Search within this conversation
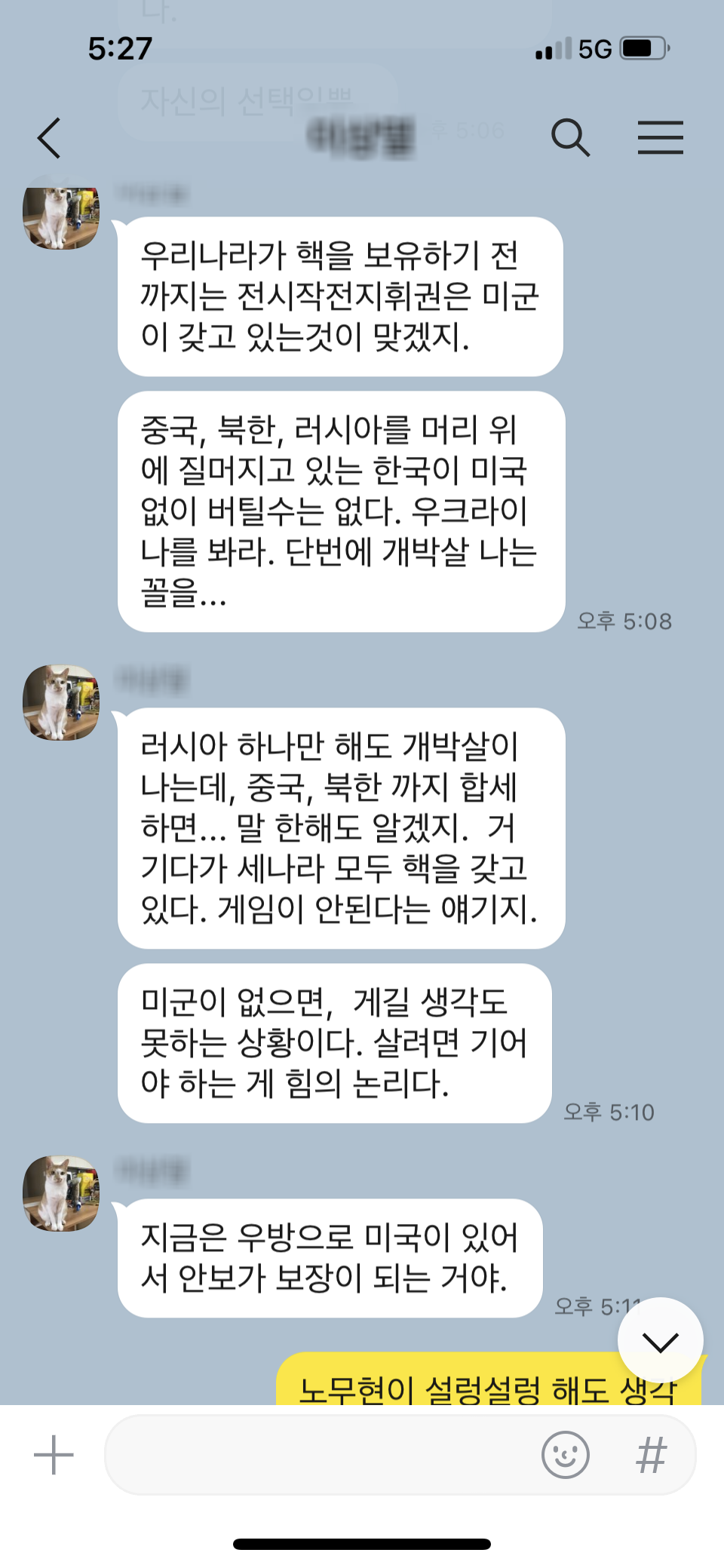The image size is (724, 1568). pyautogui.click(x=570, y=137)
